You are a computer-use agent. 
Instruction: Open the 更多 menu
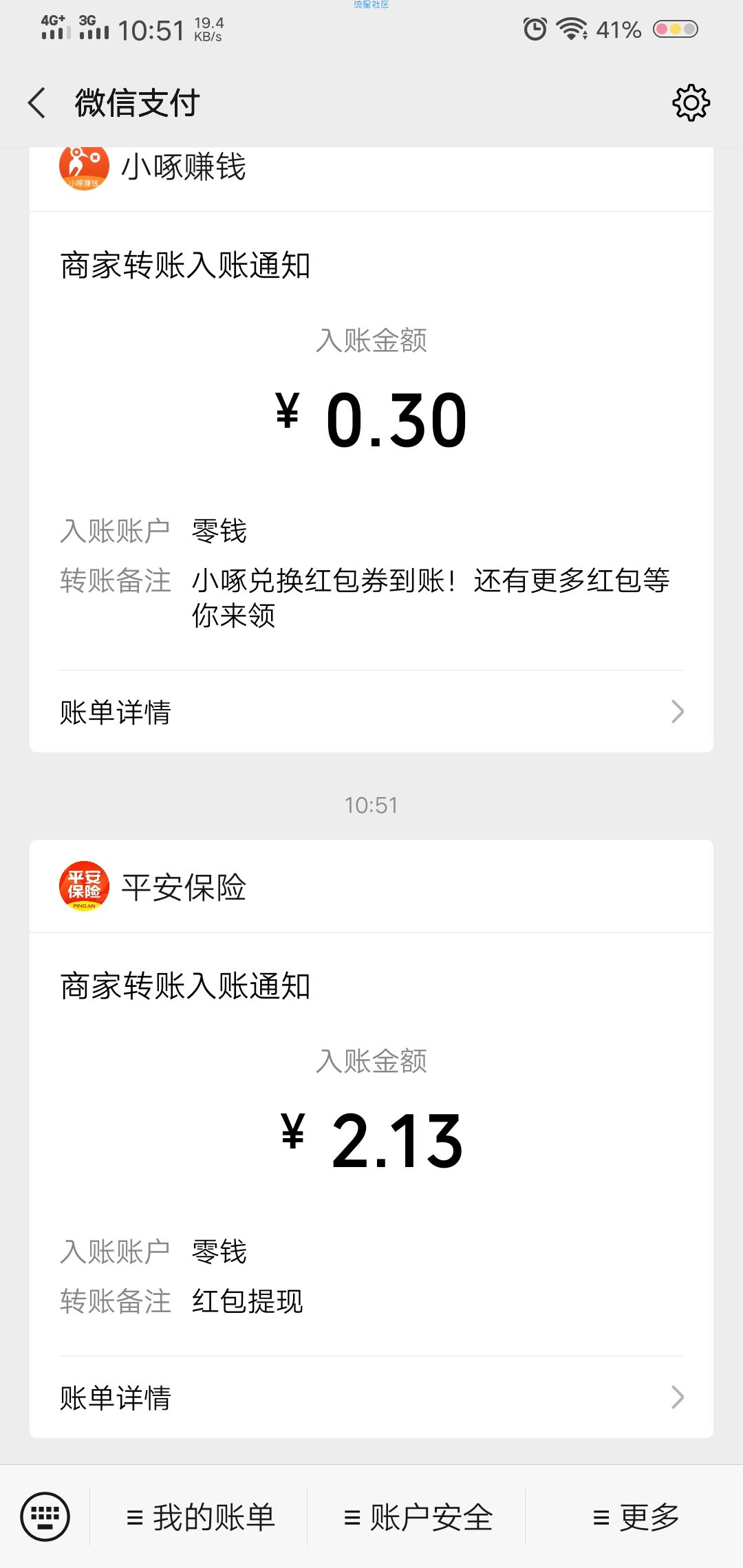click(x=635, y=1517)
